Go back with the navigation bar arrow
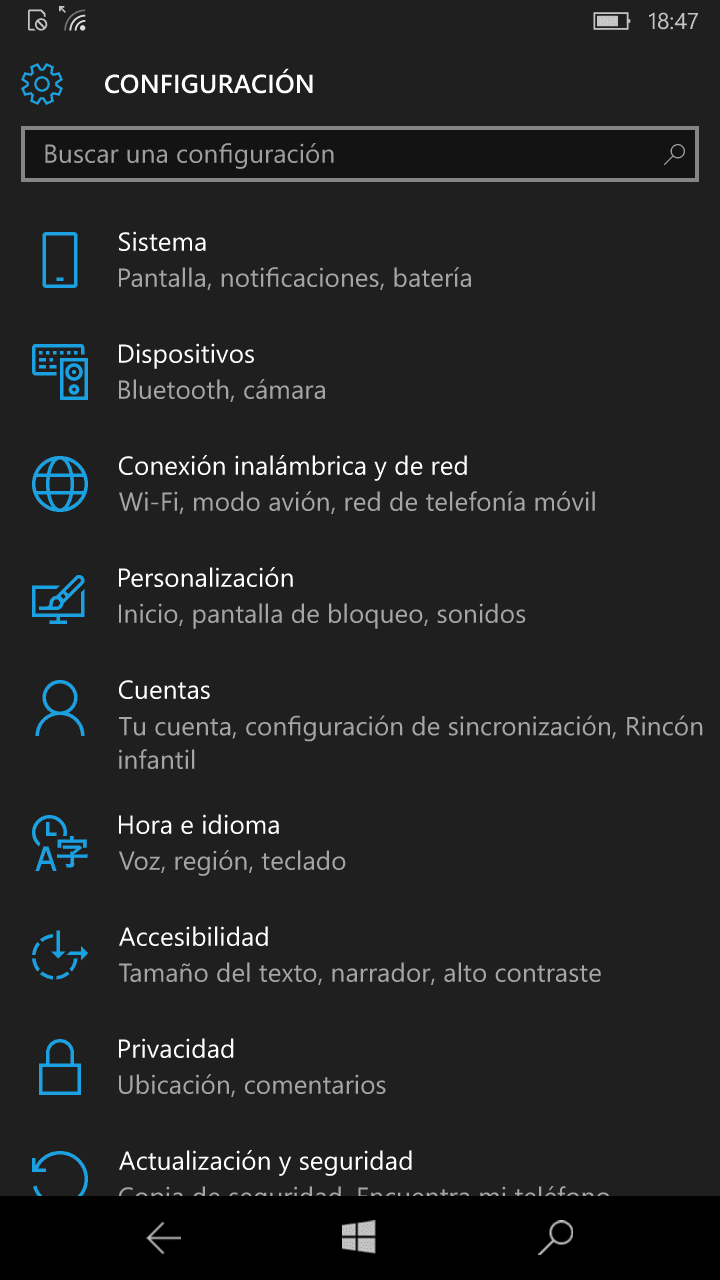 click(163, 1238)
